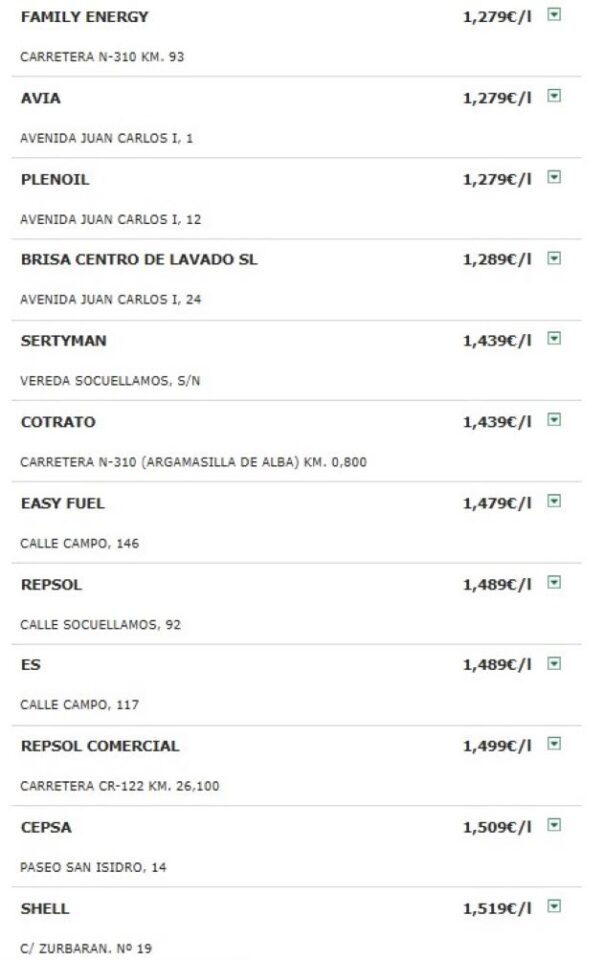Expand the SERTYMAN station row arrow

pos(555,339)
